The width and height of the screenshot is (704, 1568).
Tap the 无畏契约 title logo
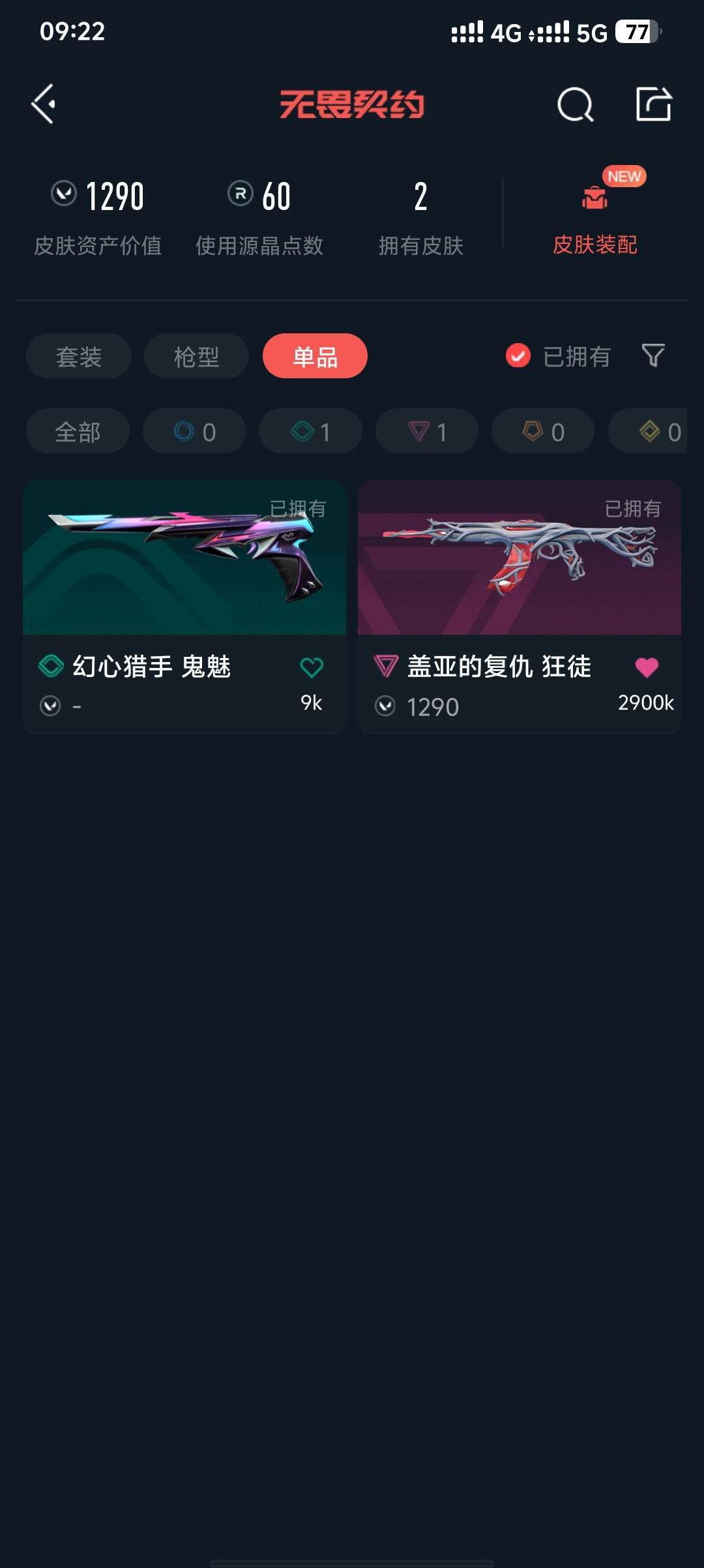(352, 106)
